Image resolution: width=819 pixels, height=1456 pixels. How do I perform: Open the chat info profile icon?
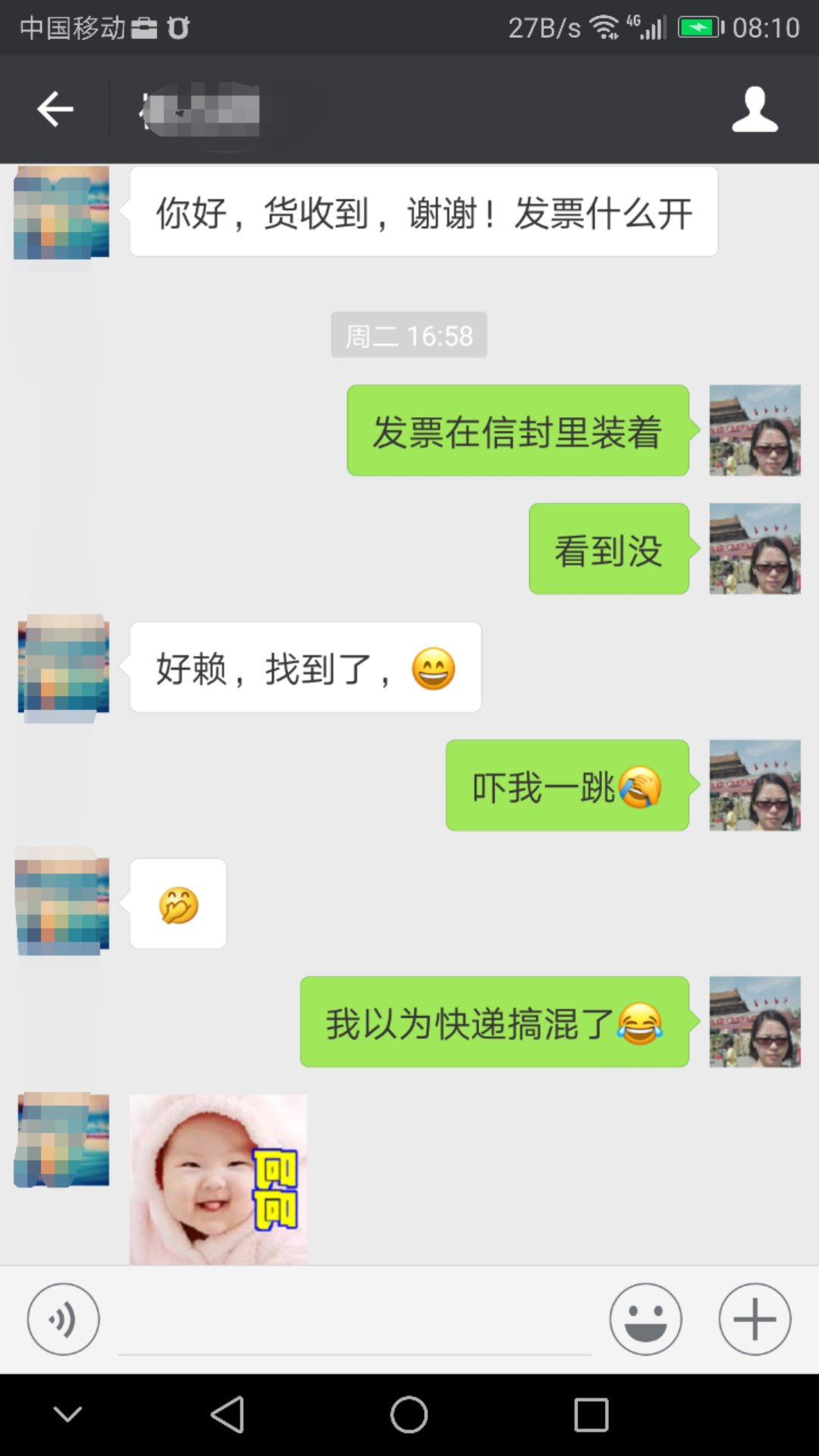755,110
